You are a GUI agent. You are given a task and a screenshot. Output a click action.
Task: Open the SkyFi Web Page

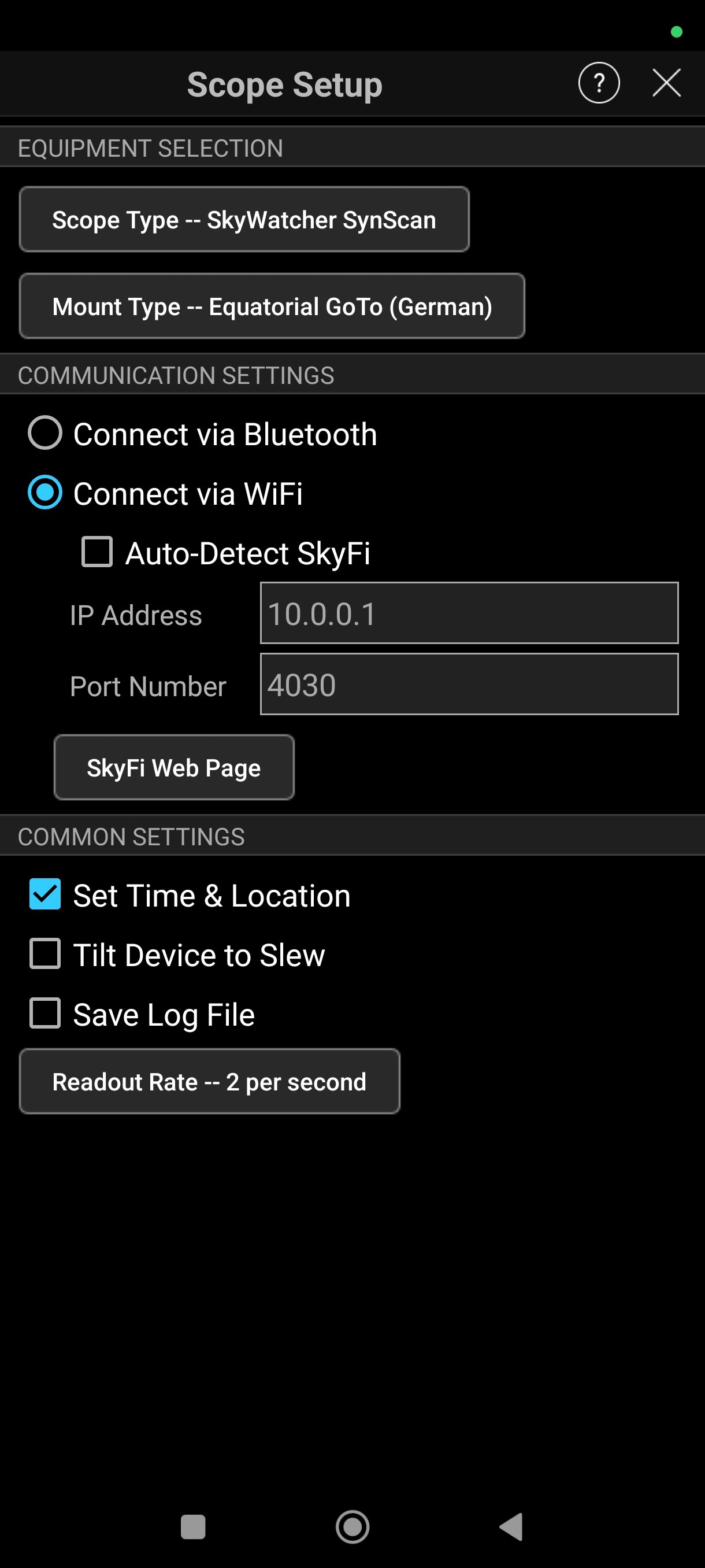pos(174,768)
